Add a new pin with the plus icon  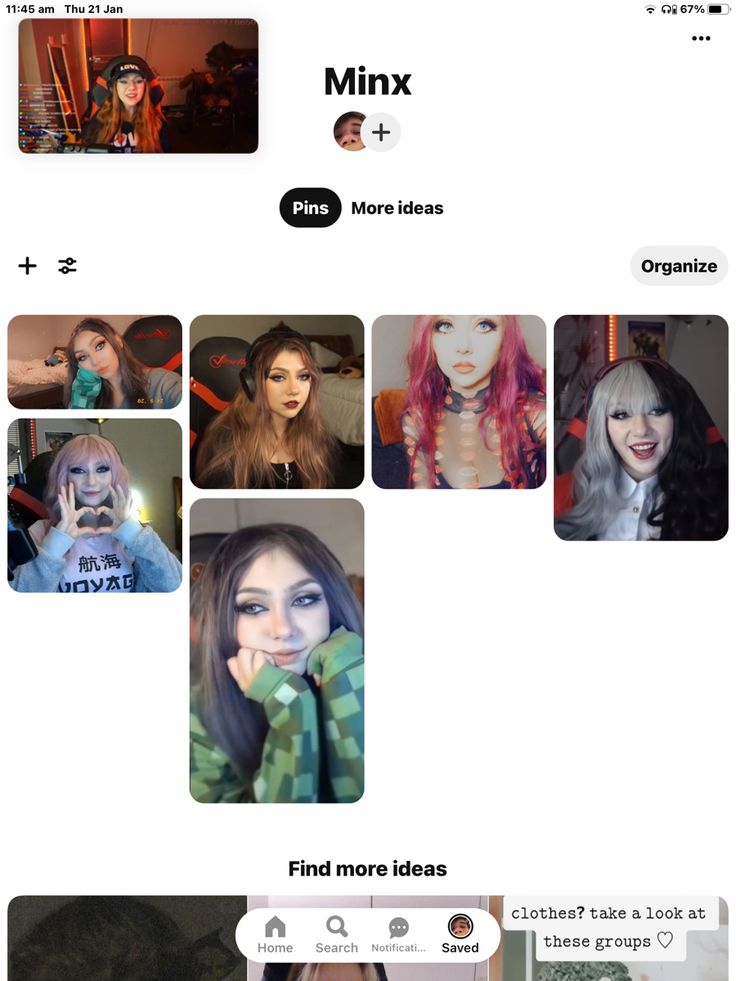point(28,266)
